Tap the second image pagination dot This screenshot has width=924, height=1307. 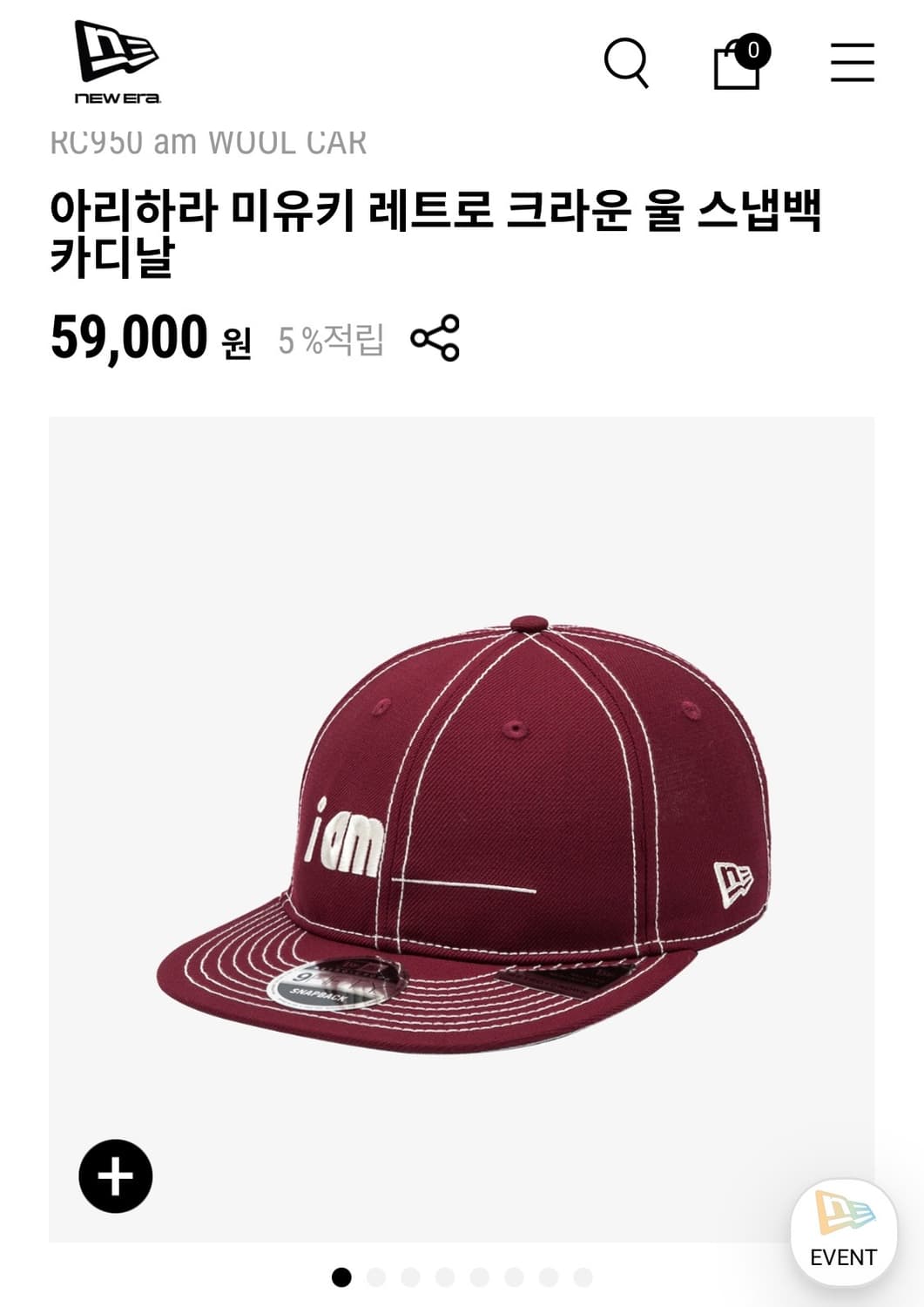click(x=376, y=1277)
